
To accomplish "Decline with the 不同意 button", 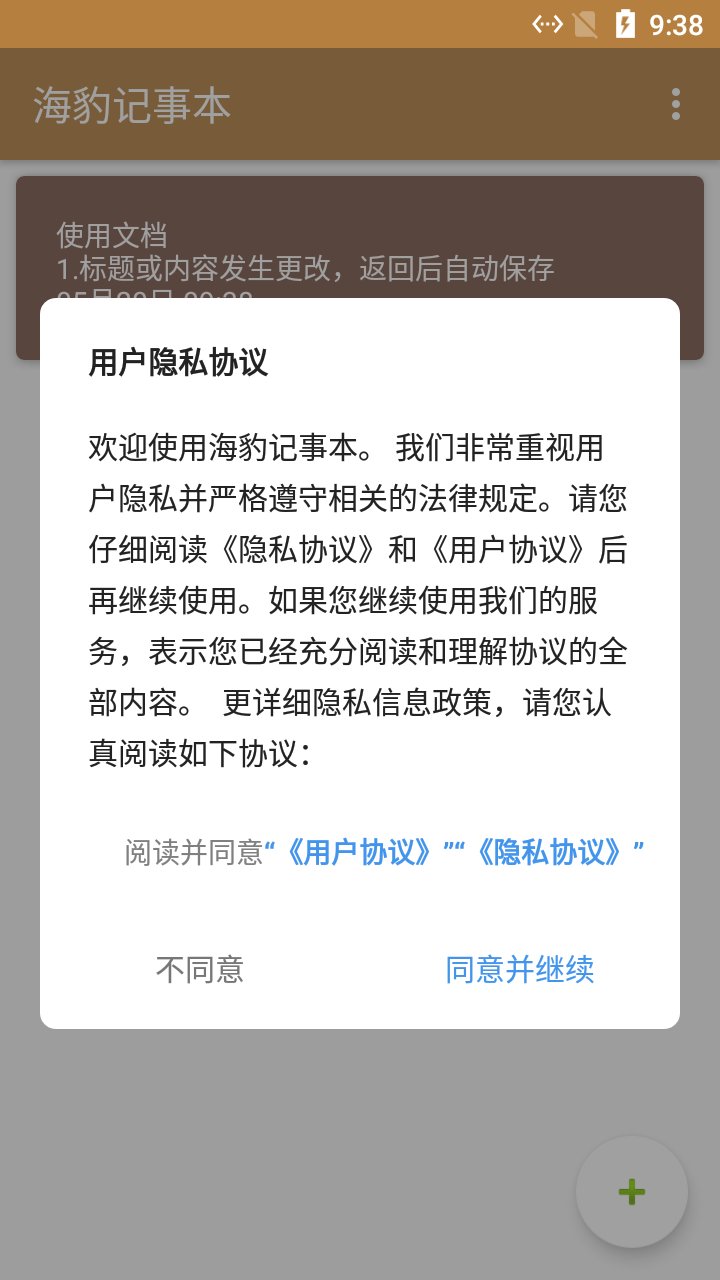I will [x=200, y=969].
